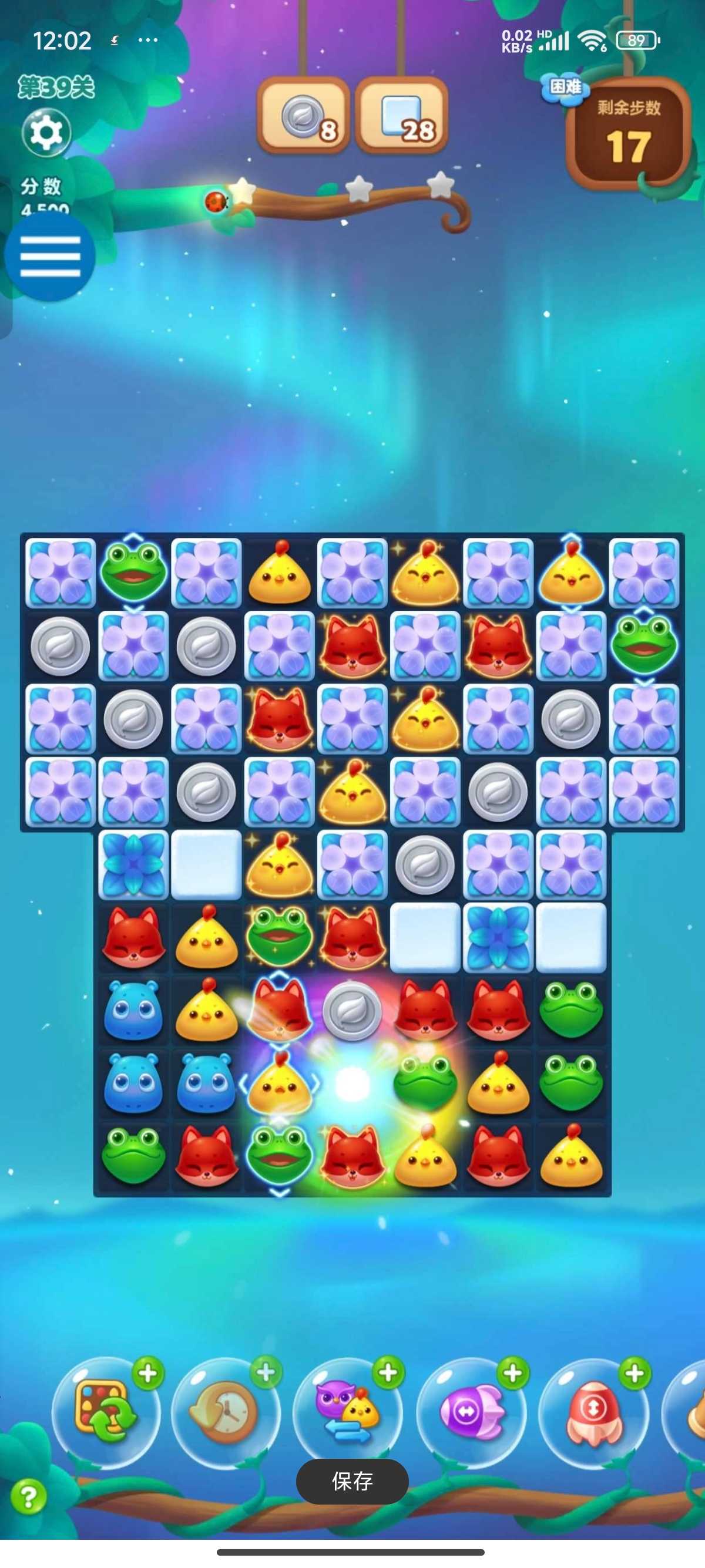Open the settings gear
This screenshot has height=1568, width=705.
(46, 132)
